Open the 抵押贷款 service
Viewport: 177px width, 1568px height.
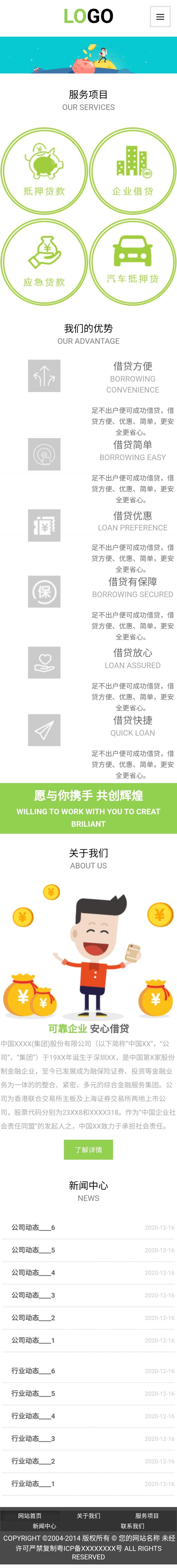click(44, 171)
